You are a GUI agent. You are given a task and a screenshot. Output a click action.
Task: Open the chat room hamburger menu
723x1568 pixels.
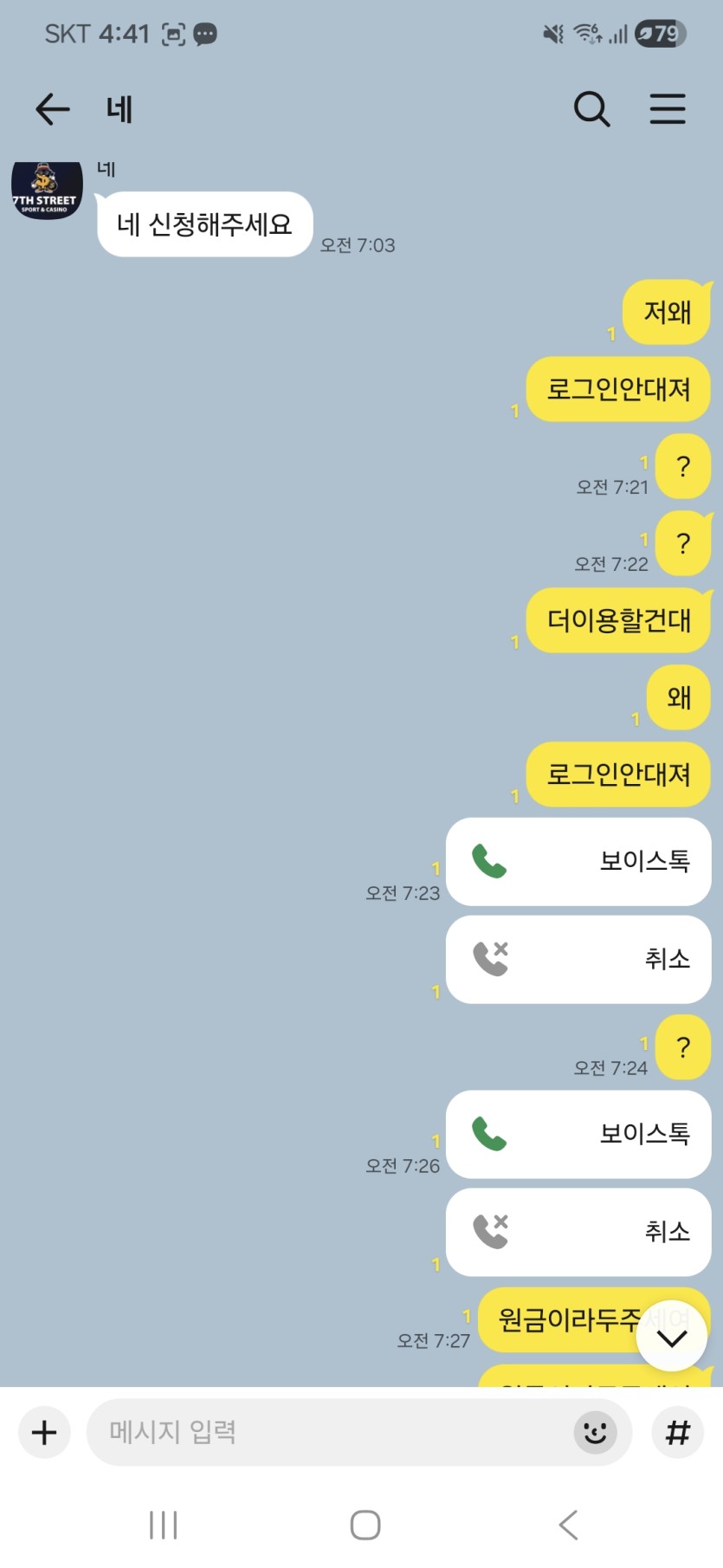pos(668,109)
